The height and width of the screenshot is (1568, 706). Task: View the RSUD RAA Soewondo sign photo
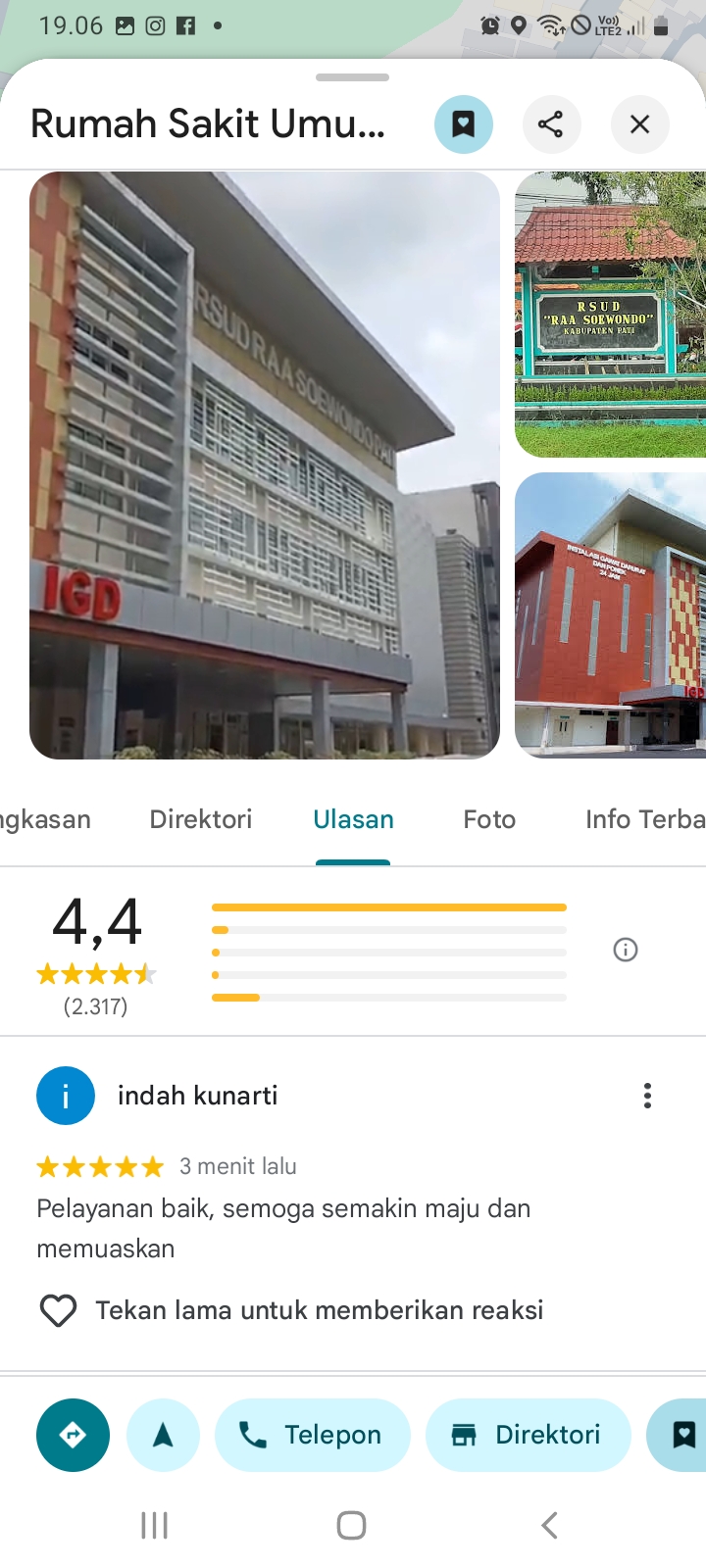point(610,314)
